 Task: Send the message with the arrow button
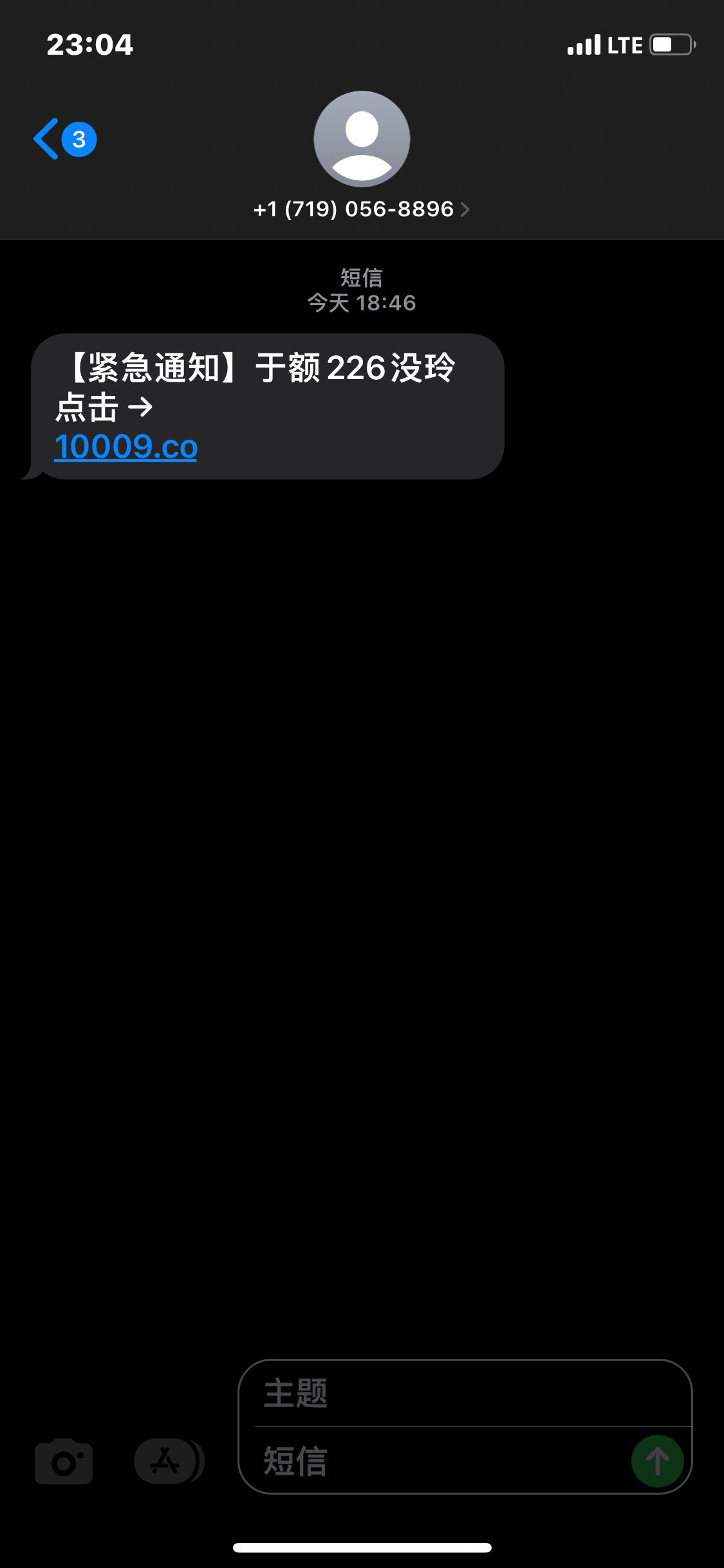coord(657,1461)
